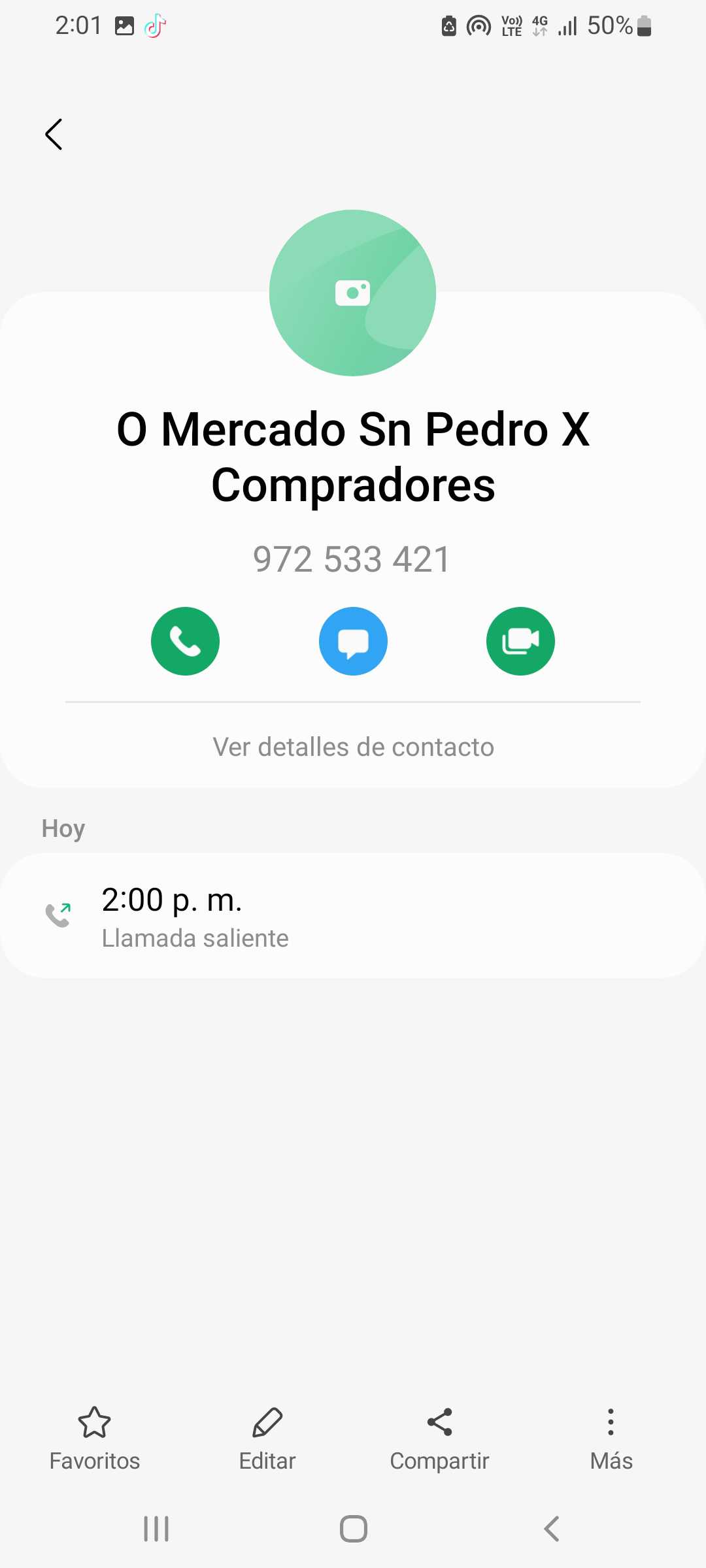
Task: Call O Mercado Sn Pedro X Compradores
Action: 185,641
